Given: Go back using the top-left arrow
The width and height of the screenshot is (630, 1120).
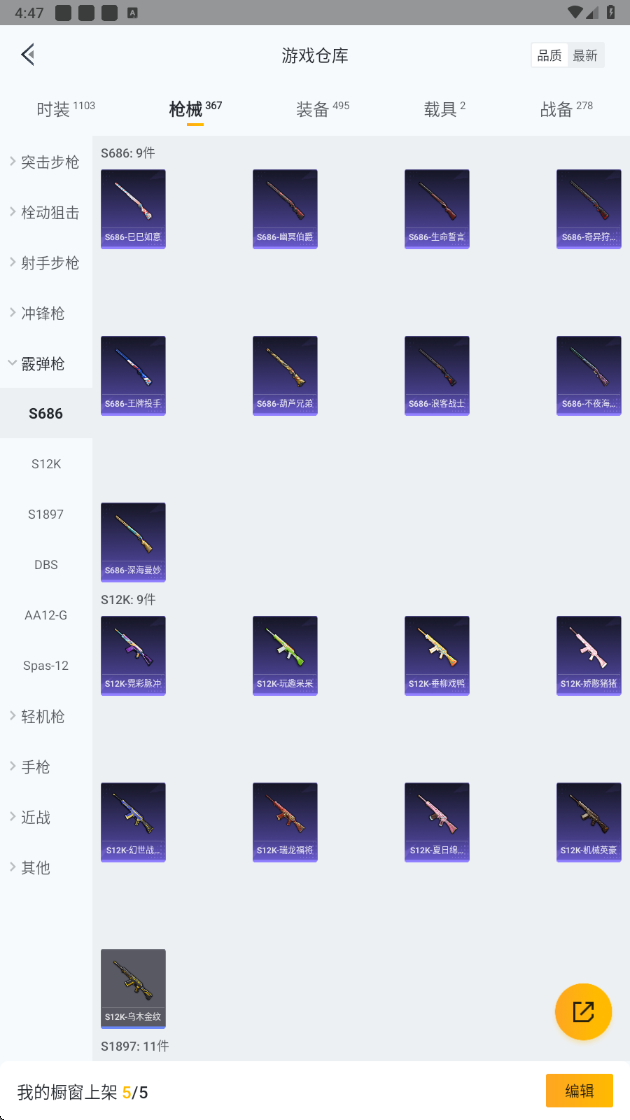Looking at the screenshot, I should [x=28, y=55].
